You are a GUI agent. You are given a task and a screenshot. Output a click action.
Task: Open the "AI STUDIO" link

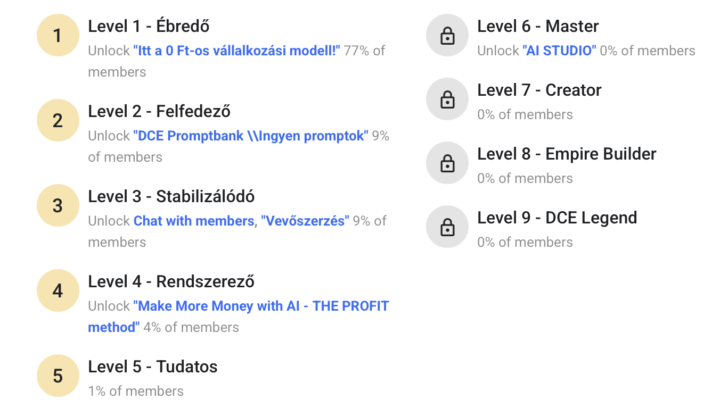[x=559, y=50]
